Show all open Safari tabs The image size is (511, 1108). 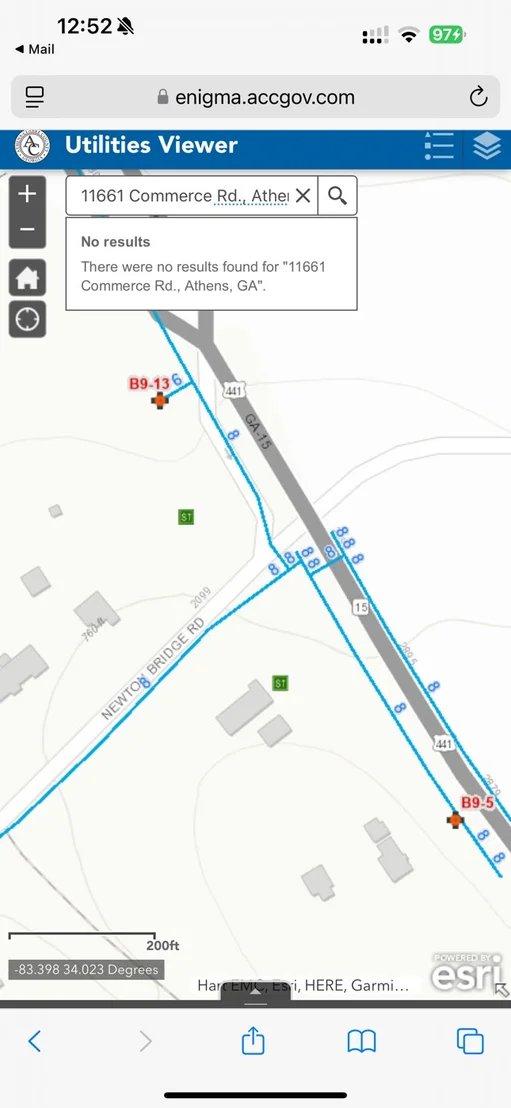[x=470, y=1041]
